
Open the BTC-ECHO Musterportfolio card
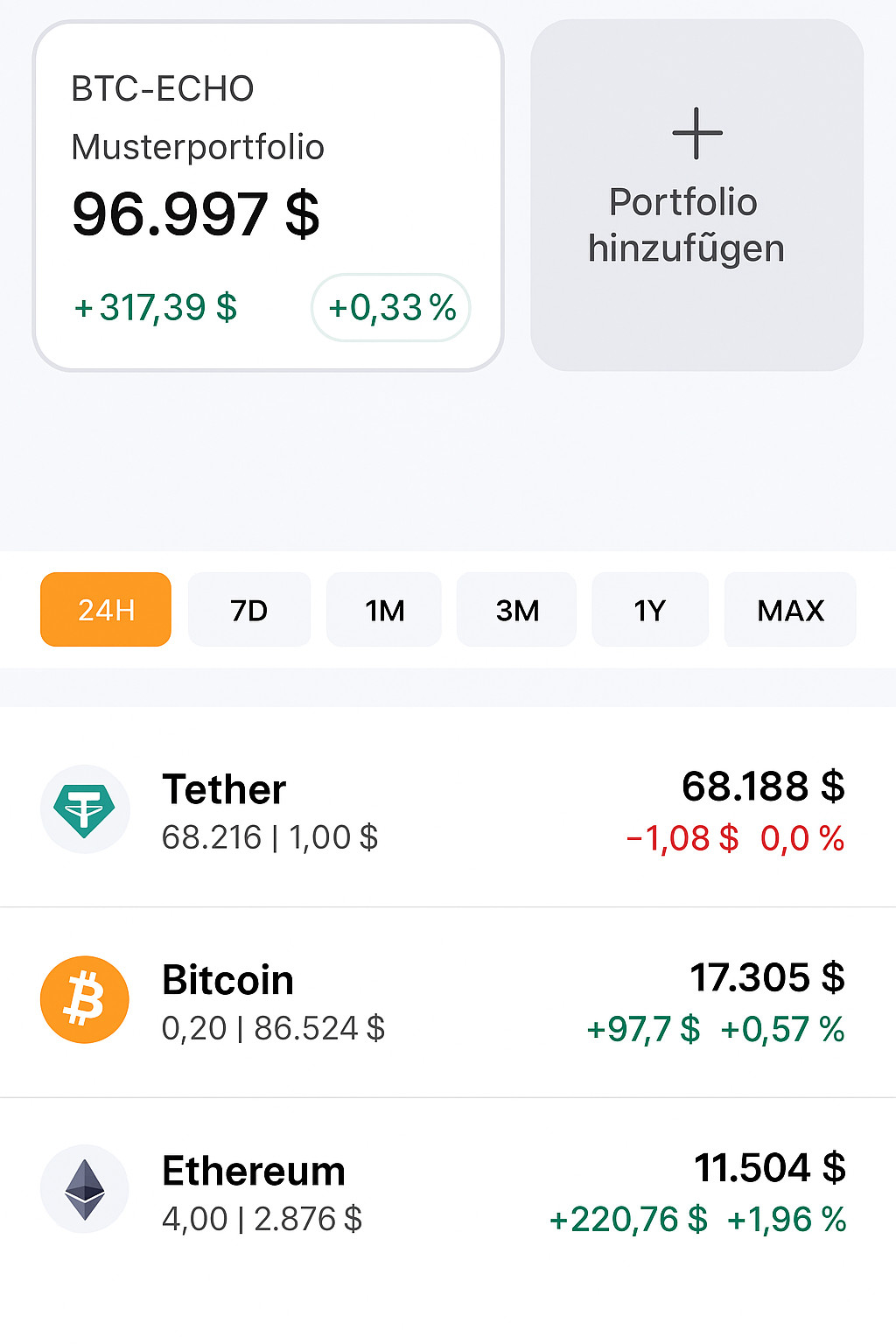pos(268,196)
